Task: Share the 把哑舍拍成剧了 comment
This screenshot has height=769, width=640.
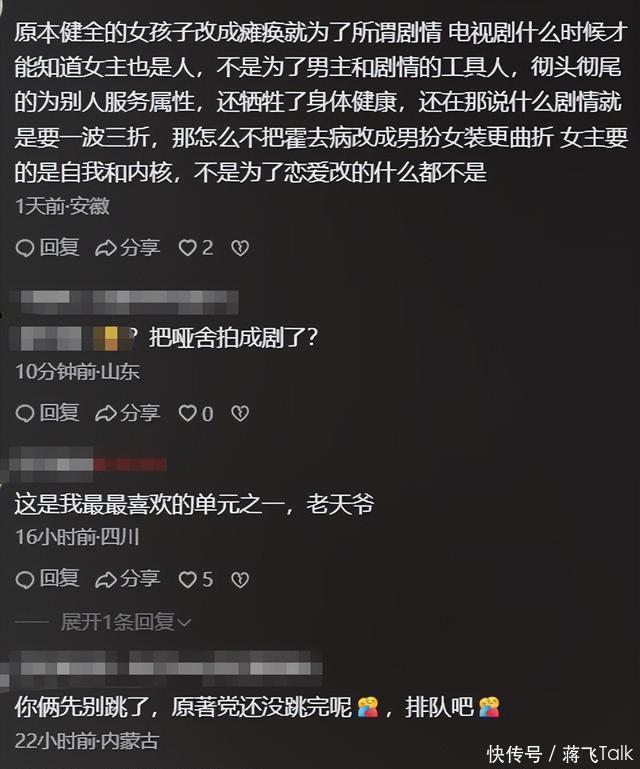Action: [127, 413]
